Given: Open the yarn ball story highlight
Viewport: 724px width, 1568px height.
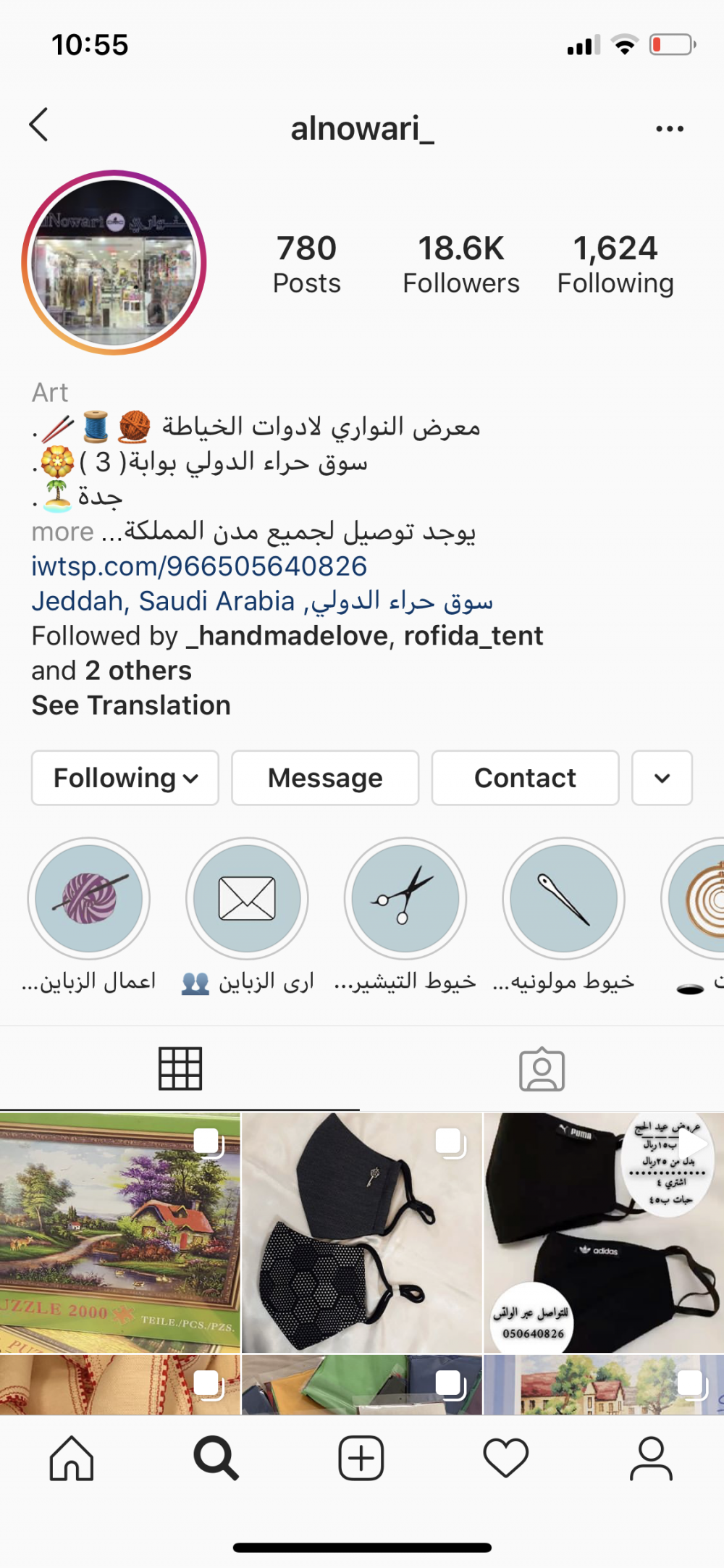Looking at the screenshot, I should (x=89, y=899).
